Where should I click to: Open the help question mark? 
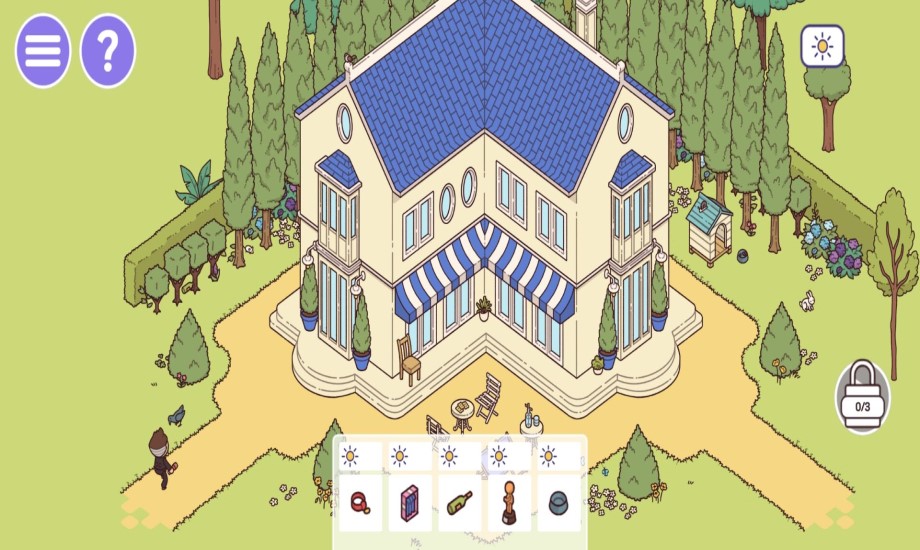pyautogui.click(x=107, y=50)
